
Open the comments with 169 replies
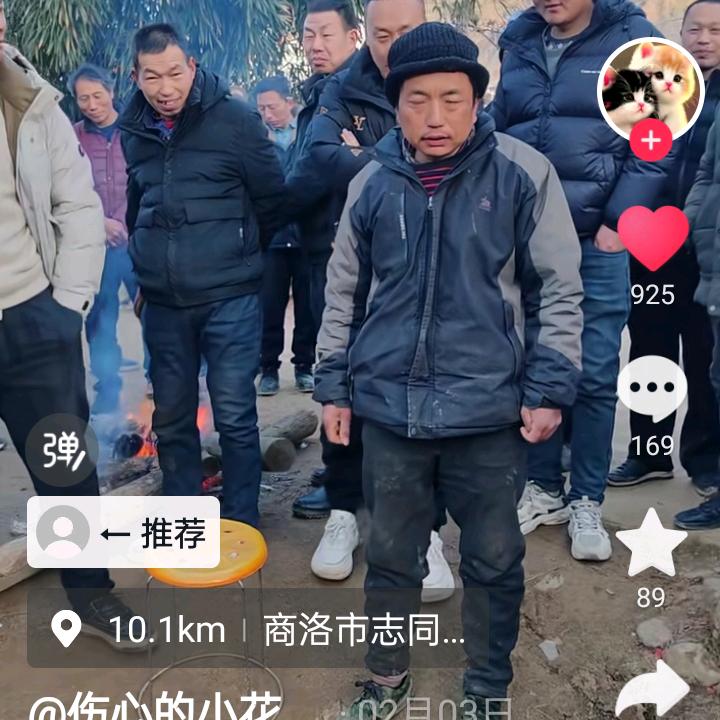tap(652, 390)
